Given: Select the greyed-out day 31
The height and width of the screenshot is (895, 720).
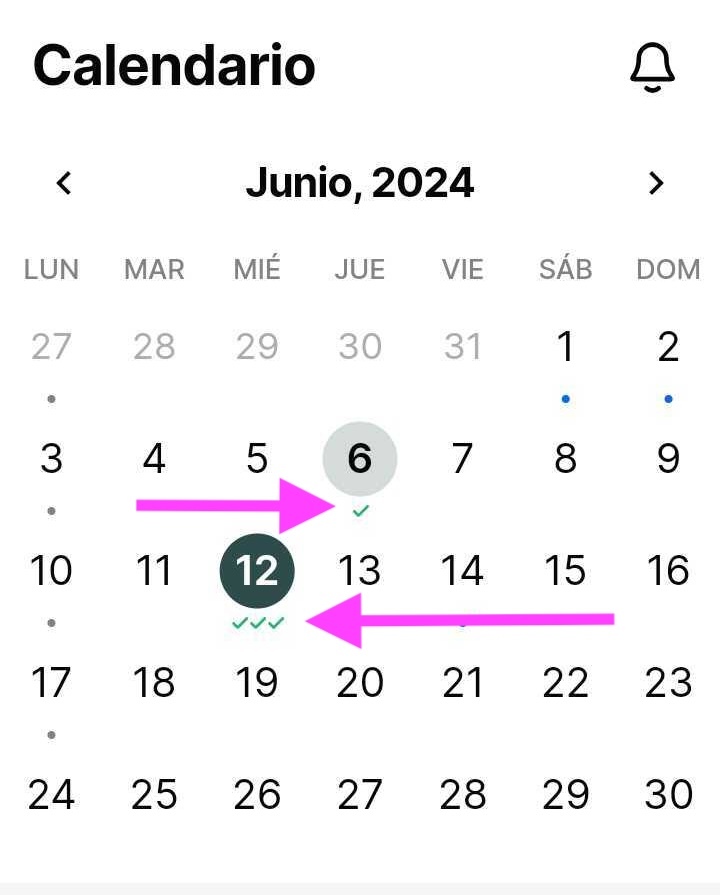Looking at the screenshot, I should tap(462, 347).
